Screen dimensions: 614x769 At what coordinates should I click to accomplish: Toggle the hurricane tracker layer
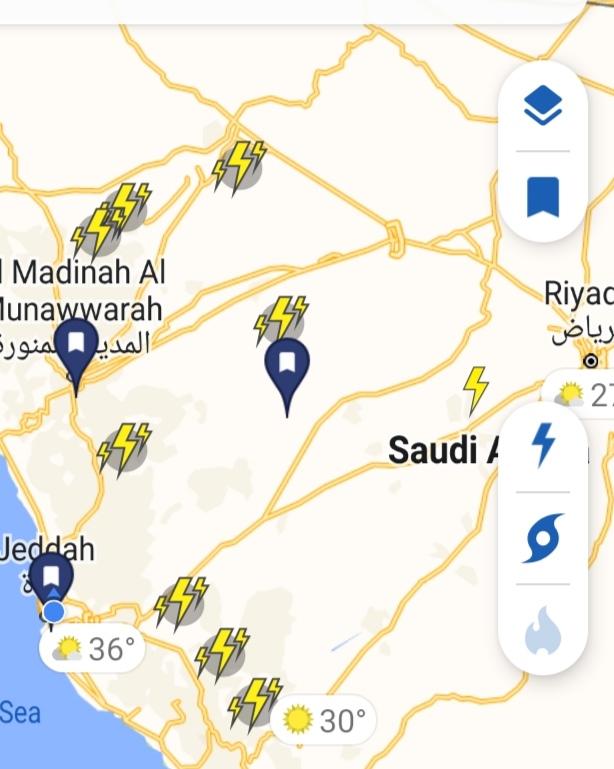tap(543, 539)
